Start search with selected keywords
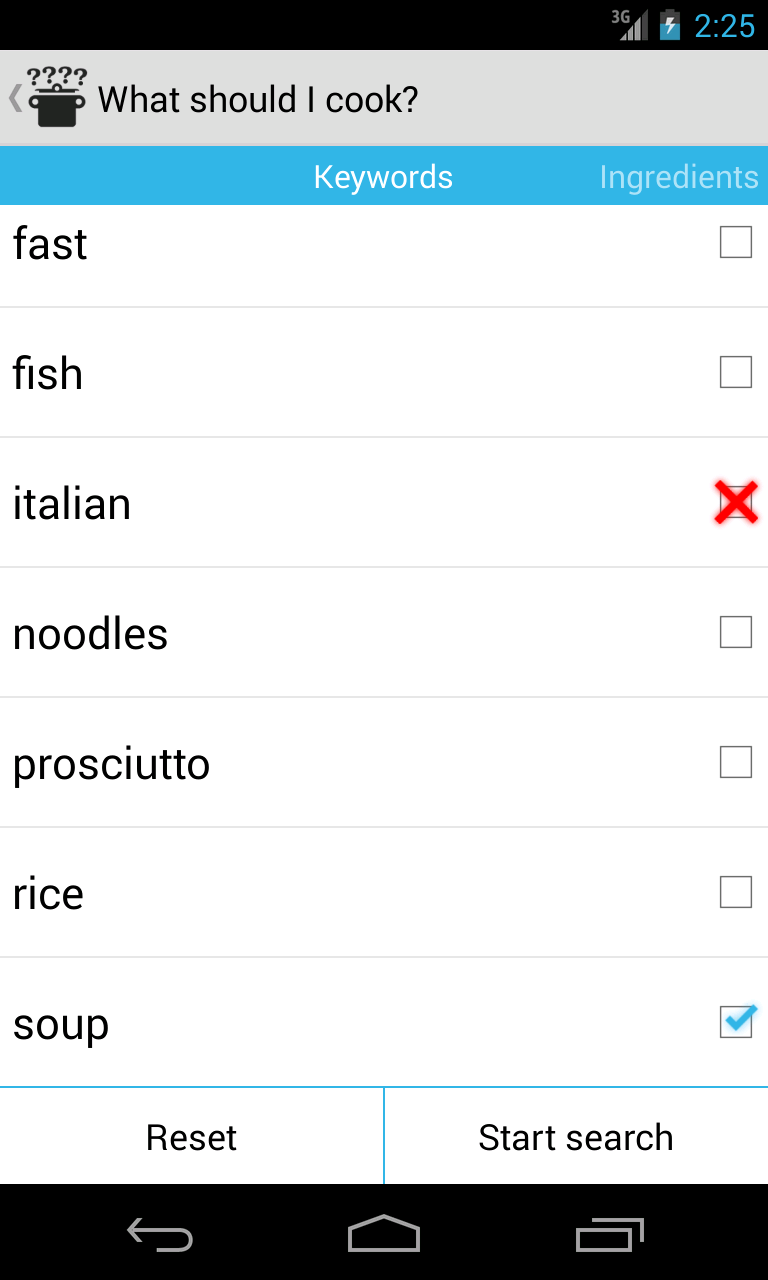This screenshot has height=1280, width=768. (x=576, y=1137)
